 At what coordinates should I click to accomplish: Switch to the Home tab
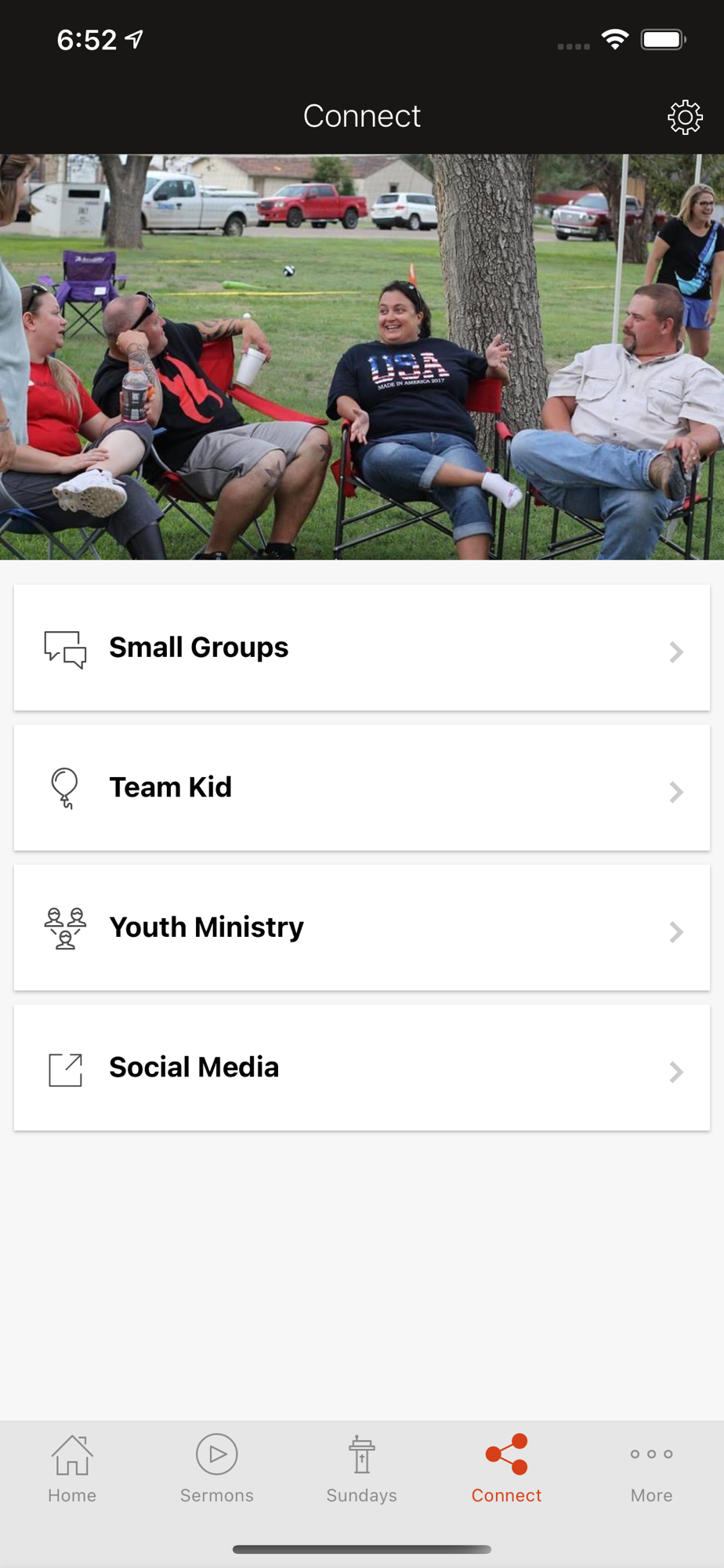(x=72, y=1468)
